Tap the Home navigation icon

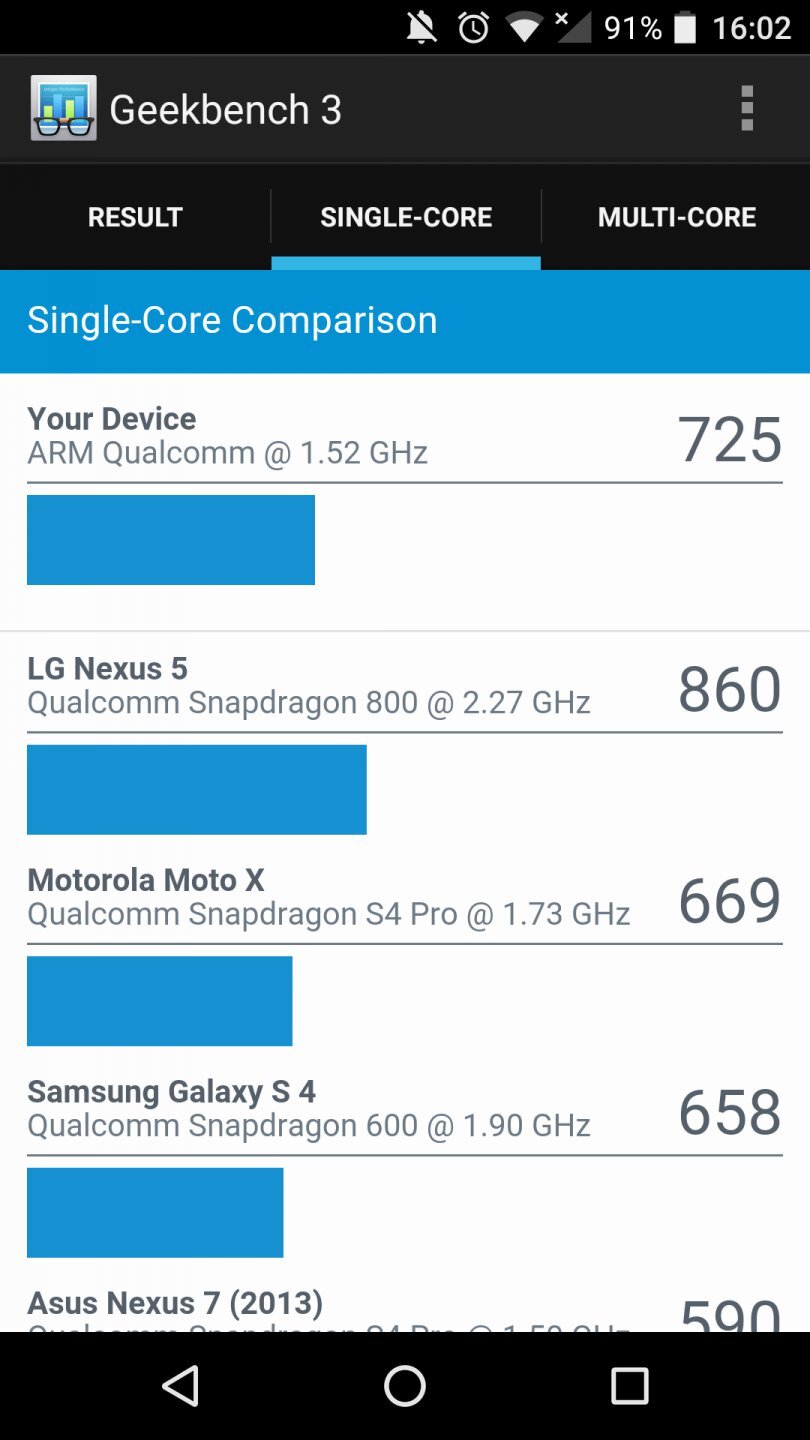point(405,1387)
